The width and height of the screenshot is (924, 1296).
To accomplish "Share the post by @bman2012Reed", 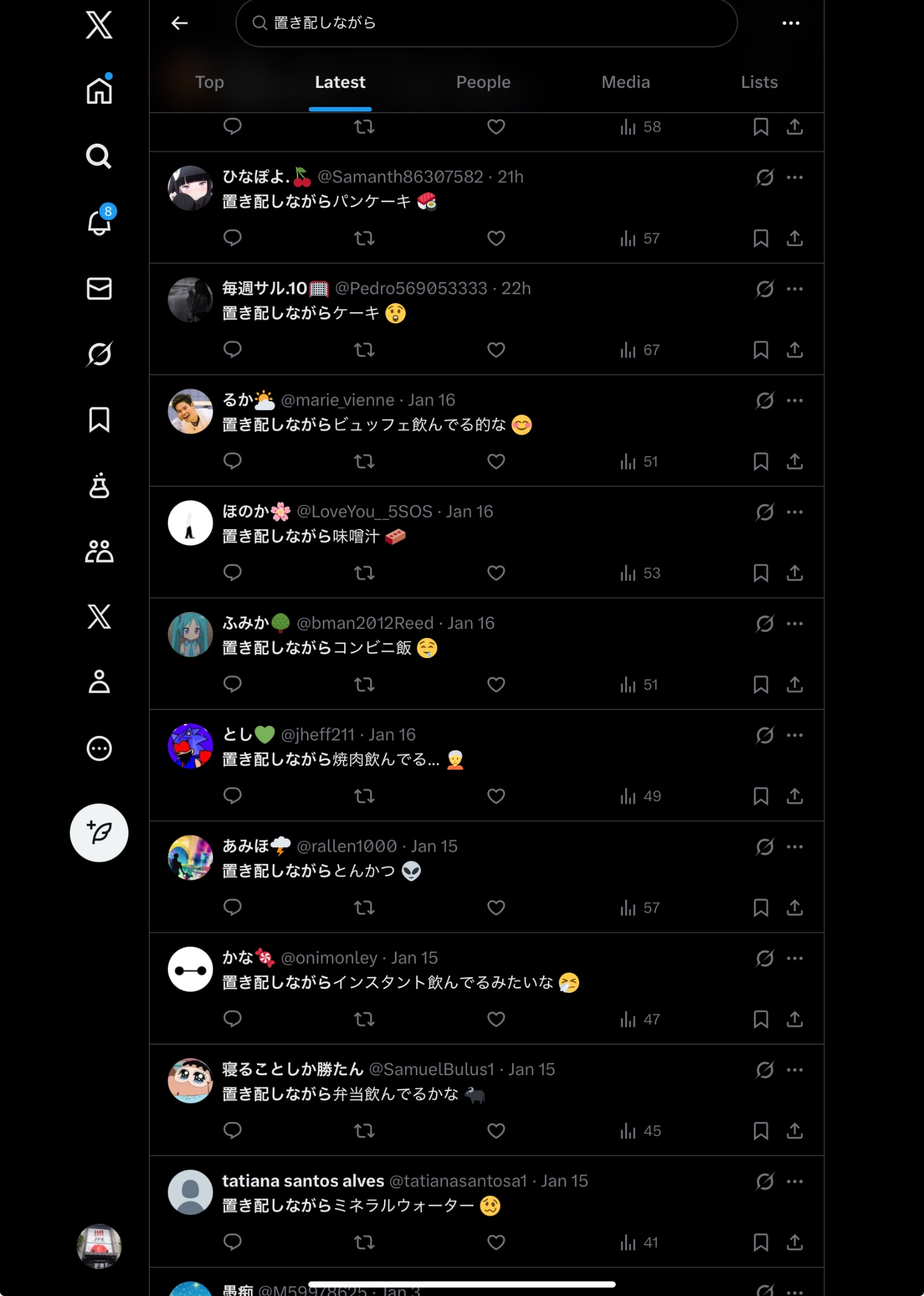I will [795, 685].
